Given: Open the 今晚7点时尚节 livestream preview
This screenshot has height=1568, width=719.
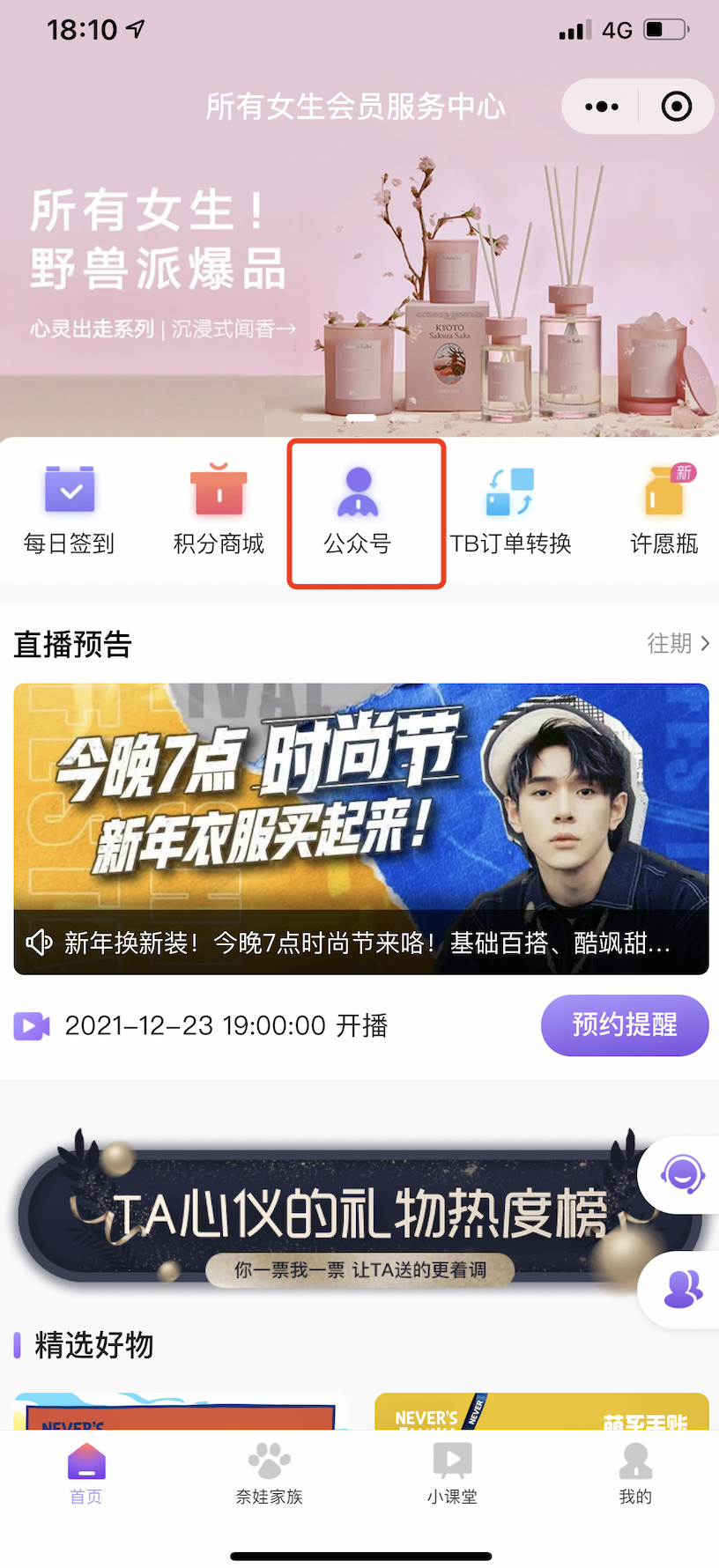Looking at the screenshot, I should (361, 828).
